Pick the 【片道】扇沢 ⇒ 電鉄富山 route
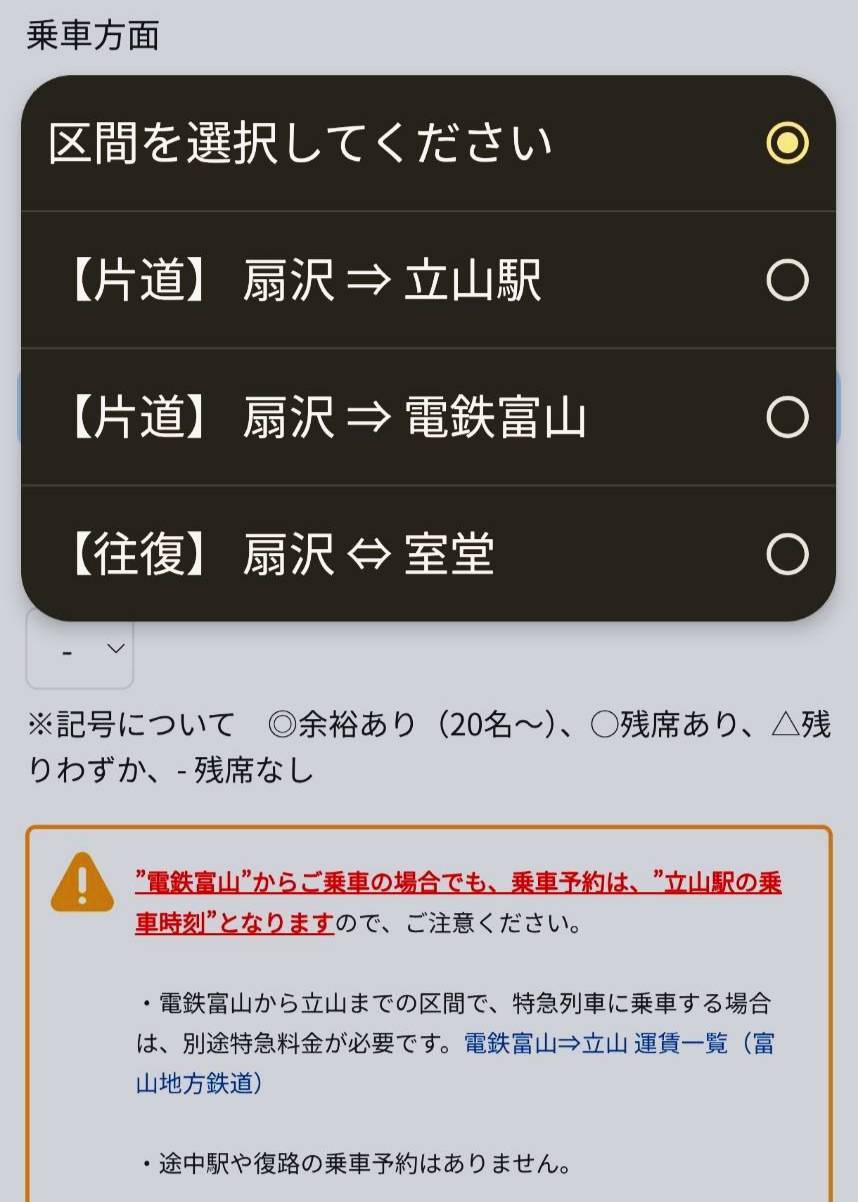 click(428, 417)
